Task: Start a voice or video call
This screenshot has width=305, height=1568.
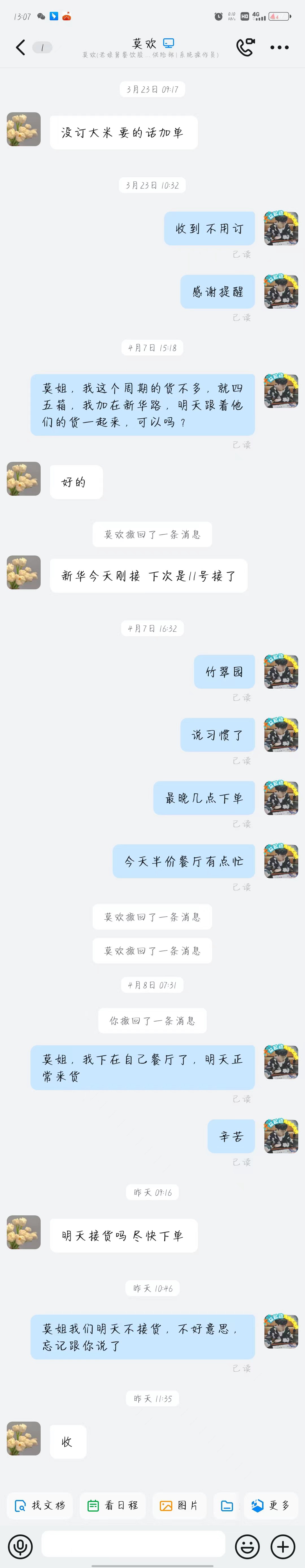Action: tap(245, 47)
